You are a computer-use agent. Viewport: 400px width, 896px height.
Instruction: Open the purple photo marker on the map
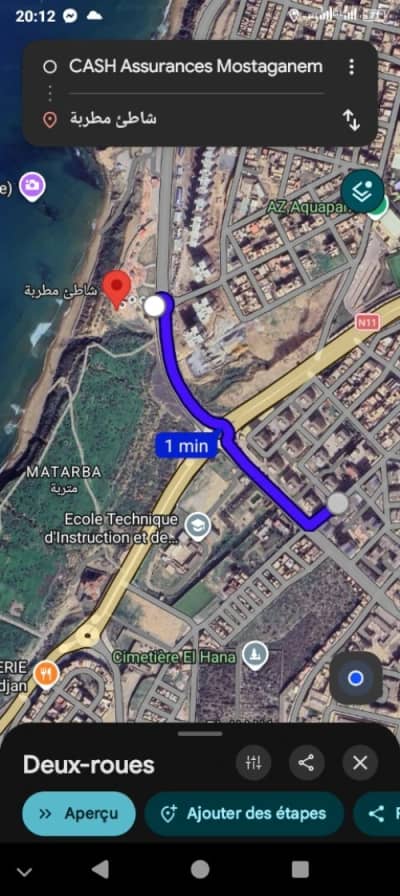click(32, 187)
